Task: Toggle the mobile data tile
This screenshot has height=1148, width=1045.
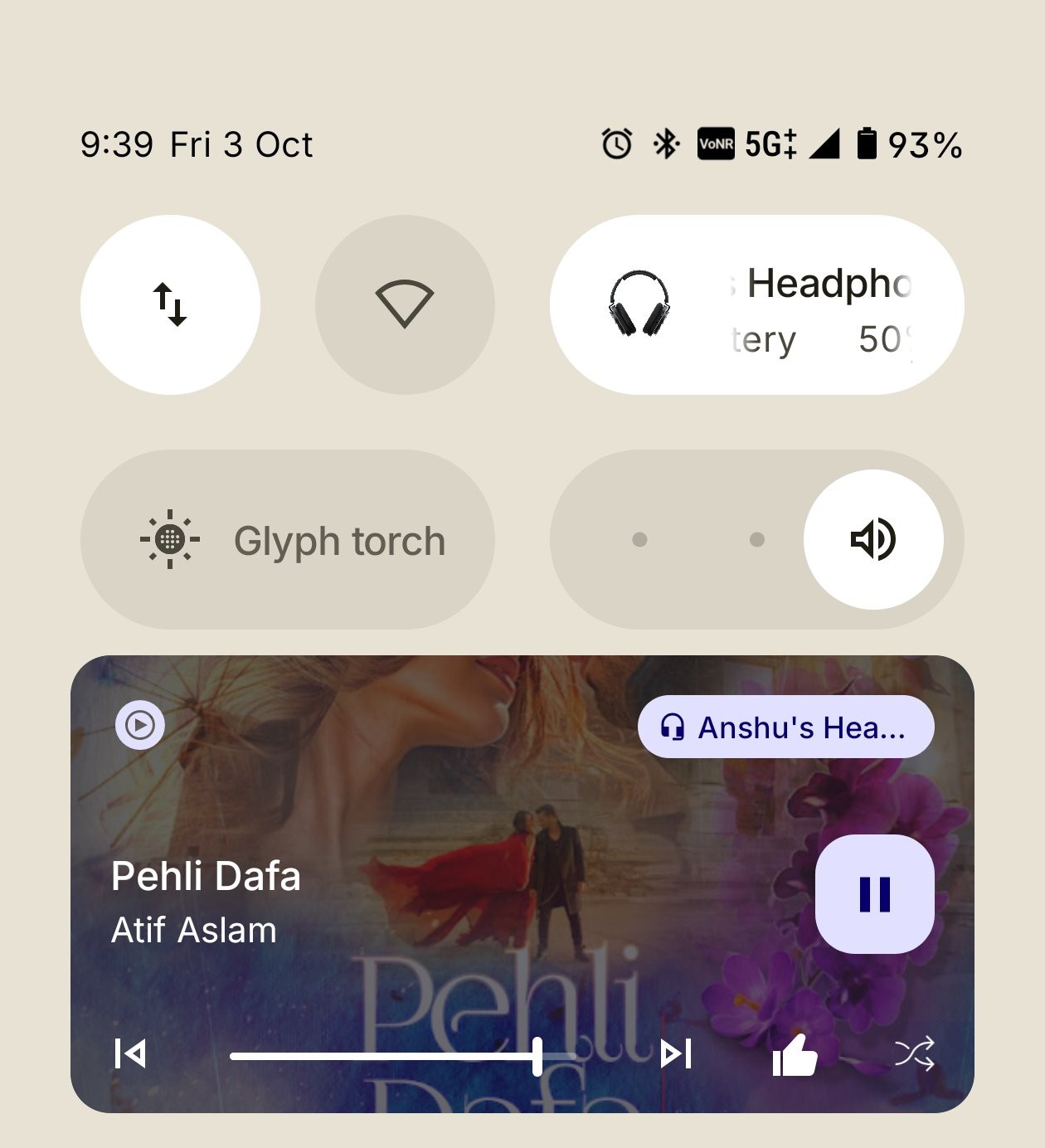Action: [170, 304]
